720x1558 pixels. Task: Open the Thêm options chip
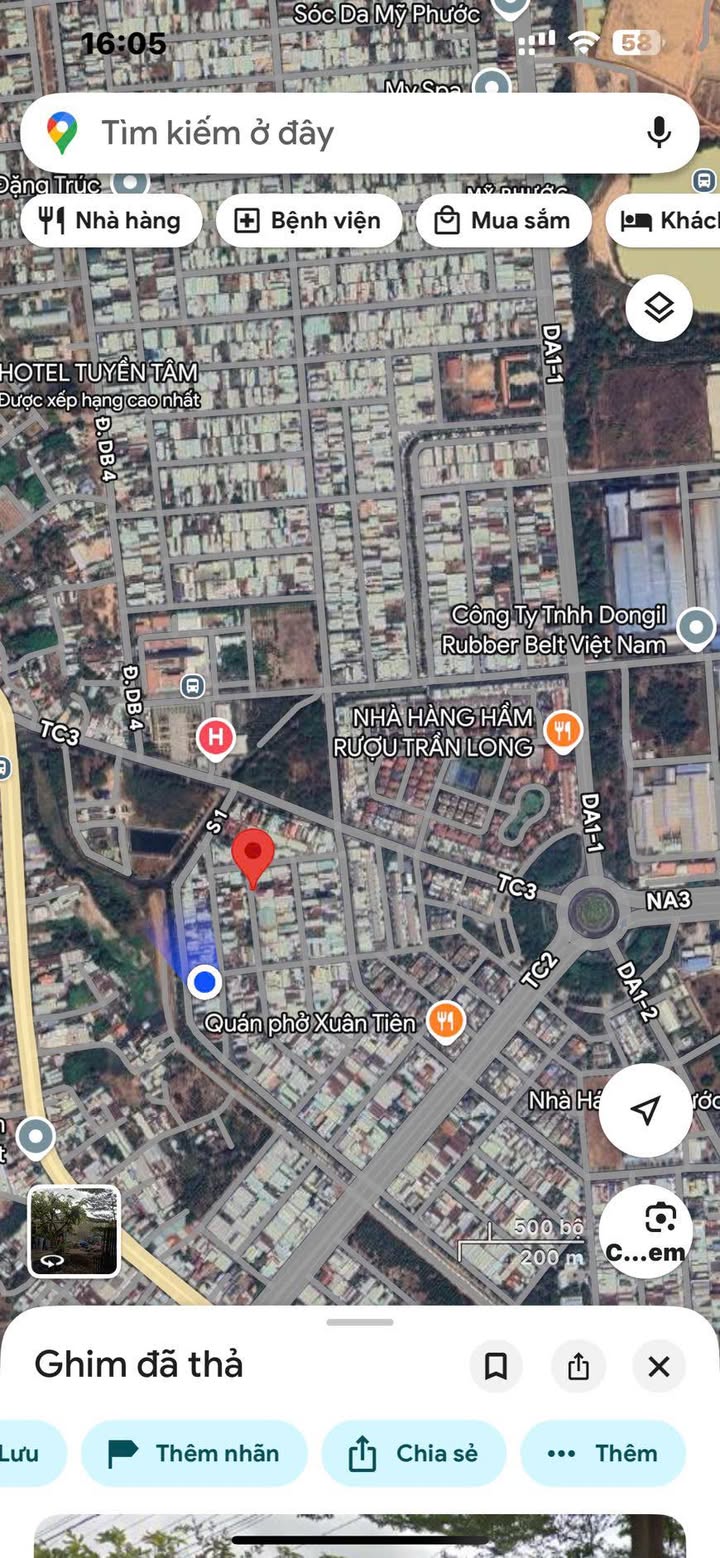pos(603,1453)
